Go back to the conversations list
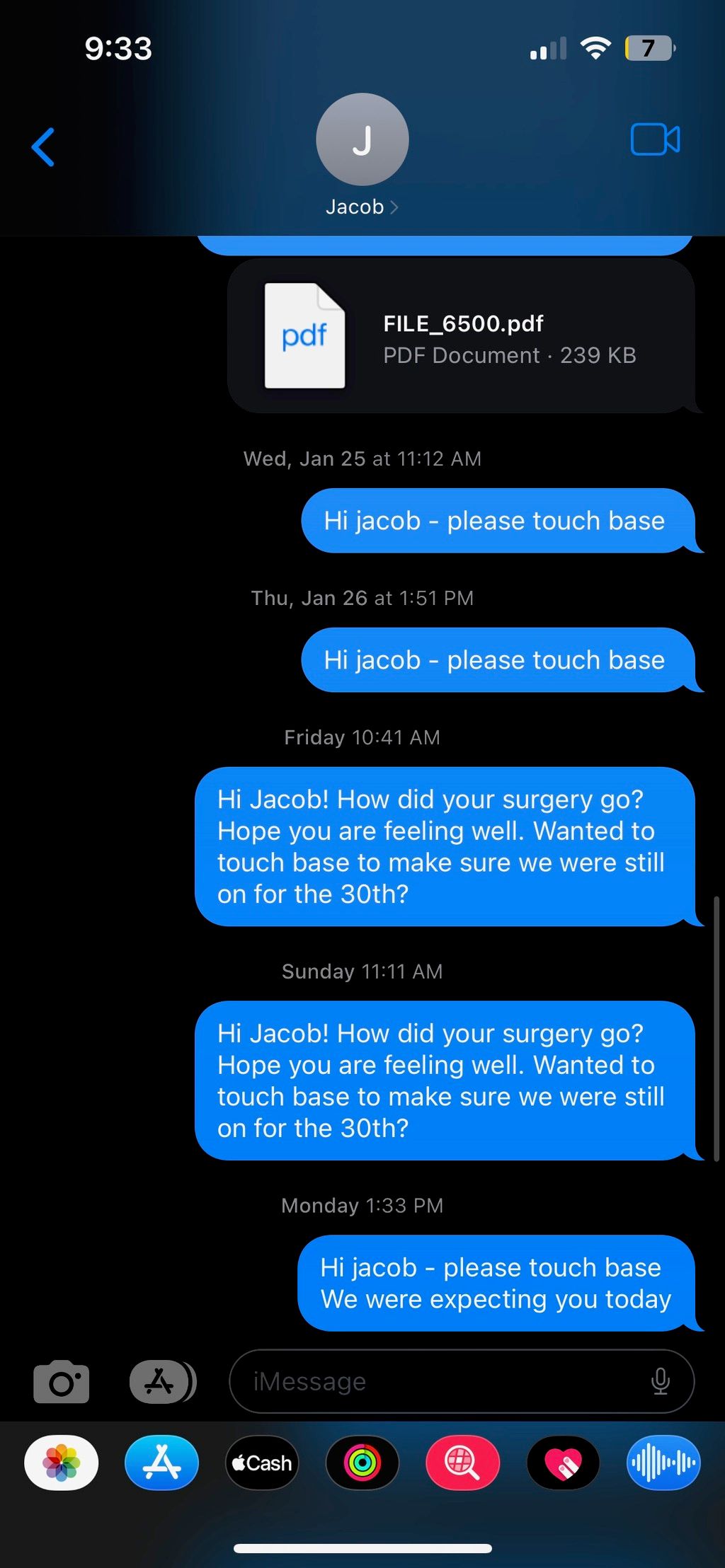 [x=43, y=147]
